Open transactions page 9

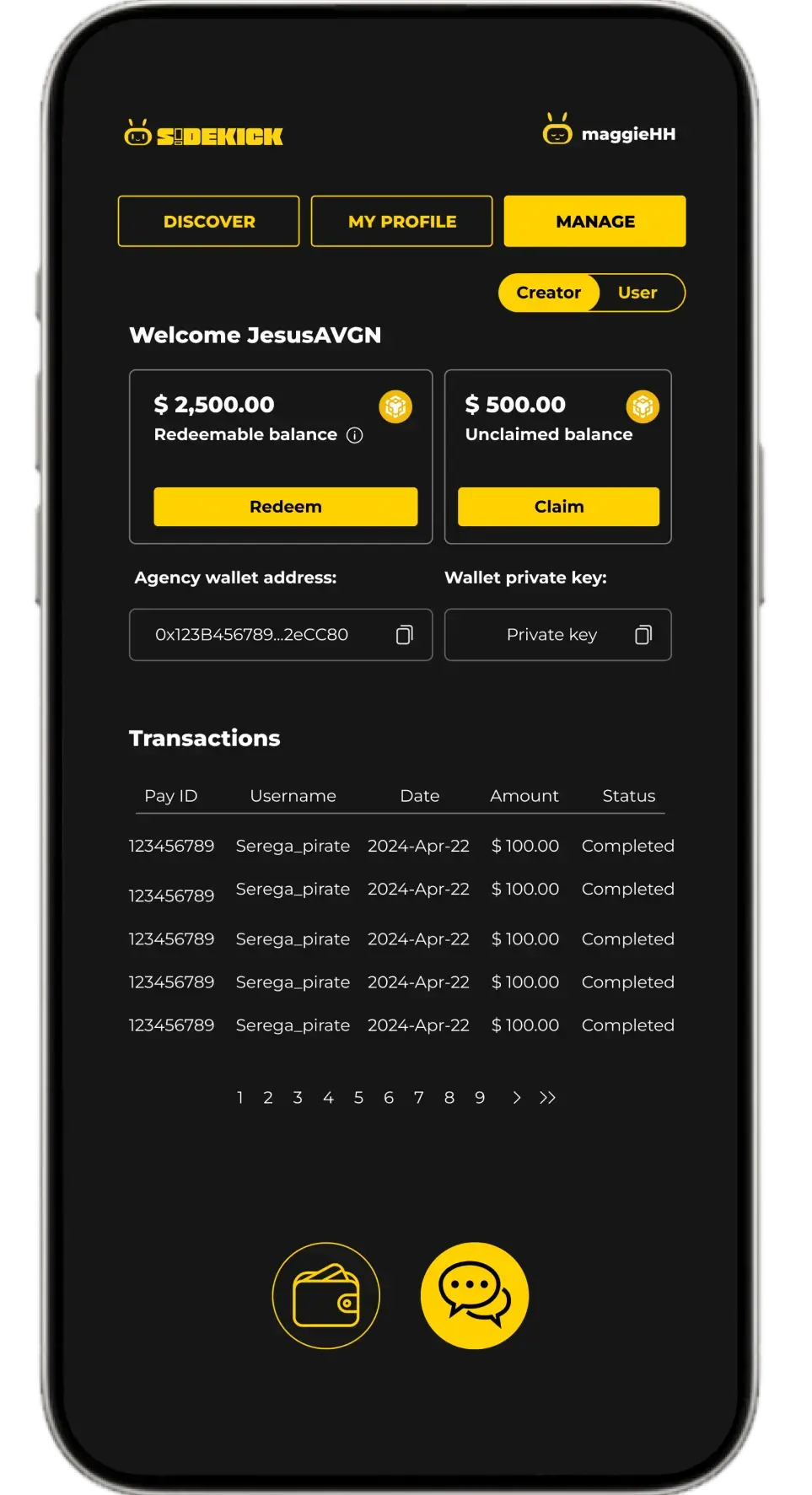click(480, 1098)
